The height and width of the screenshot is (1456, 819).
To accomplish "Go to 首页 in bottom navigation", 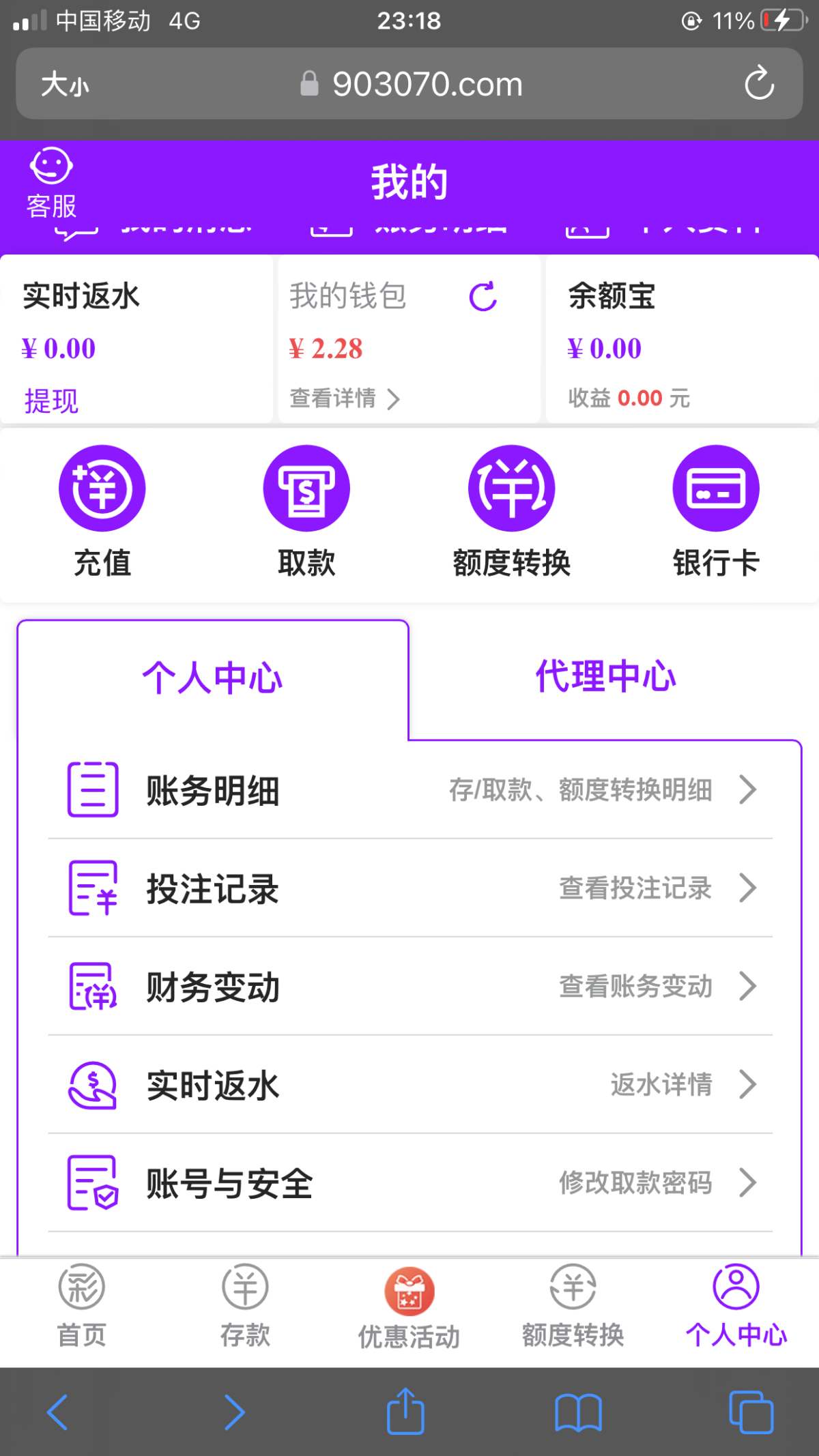I will [x=82, y=1306].
